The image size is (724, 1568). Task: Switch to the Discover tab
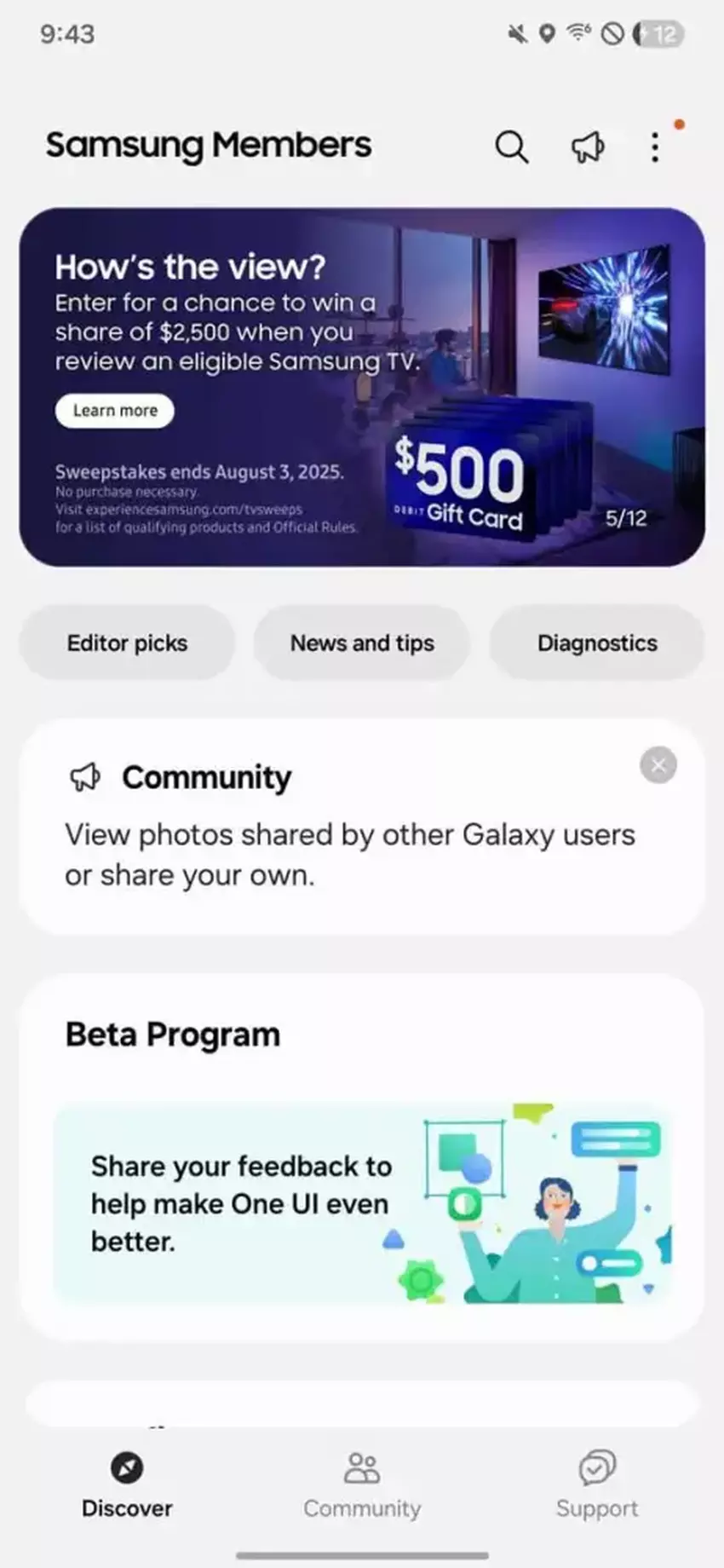[127, 1484]
